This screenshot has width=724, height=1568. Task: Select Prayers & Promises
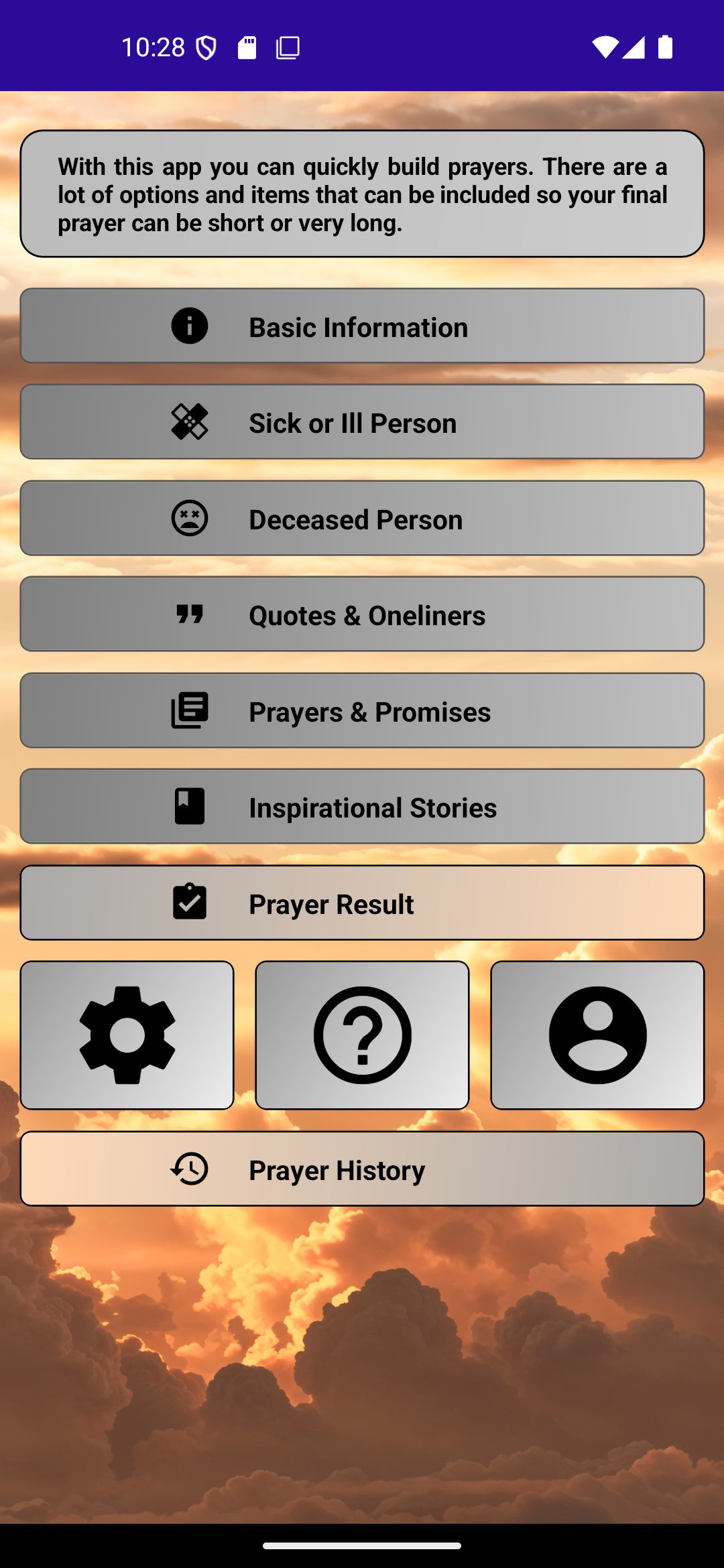pyautogui.click(x=362, y=710)
